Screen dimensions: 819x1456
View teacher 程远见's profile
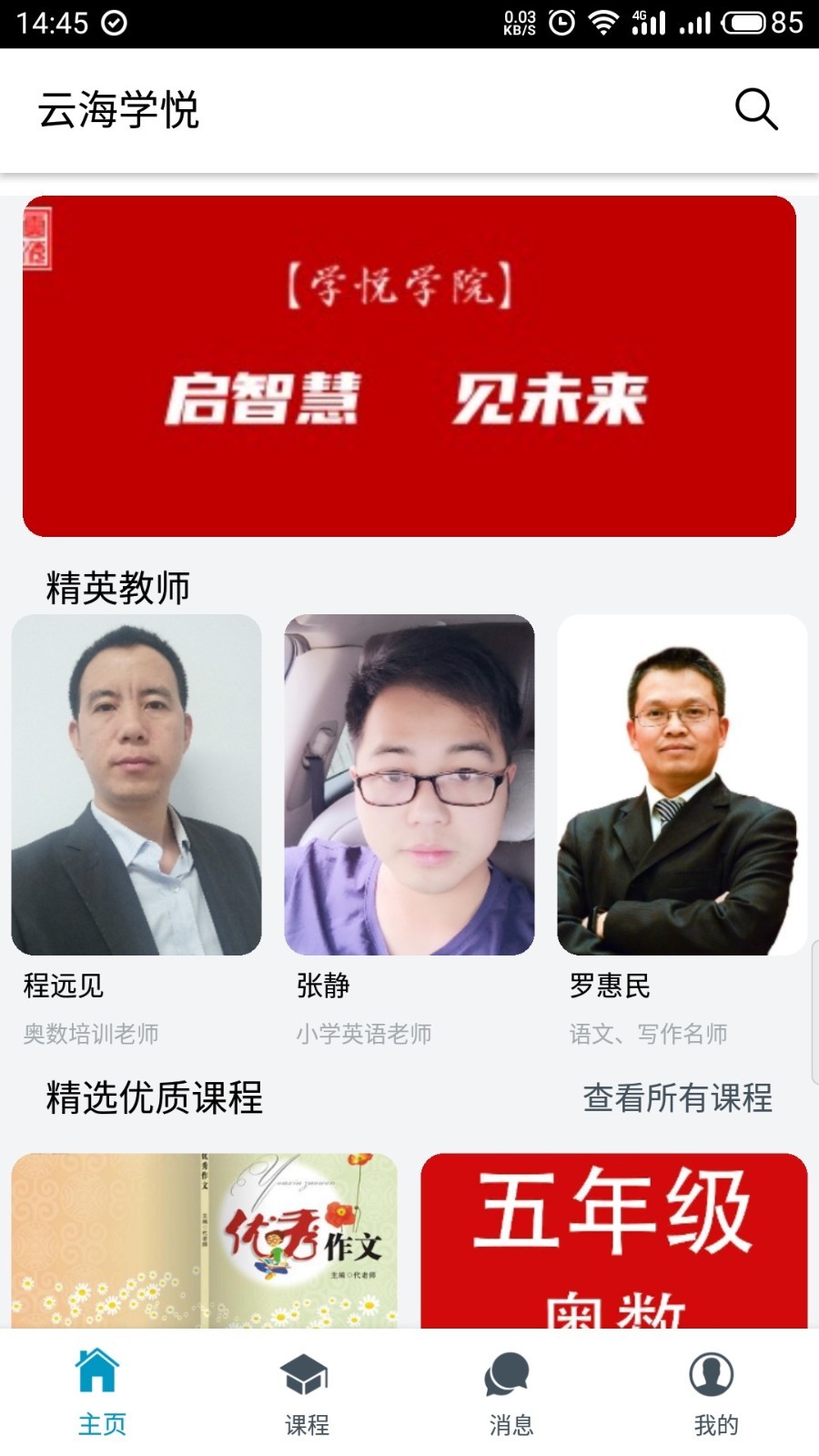[x=136, y=784]
